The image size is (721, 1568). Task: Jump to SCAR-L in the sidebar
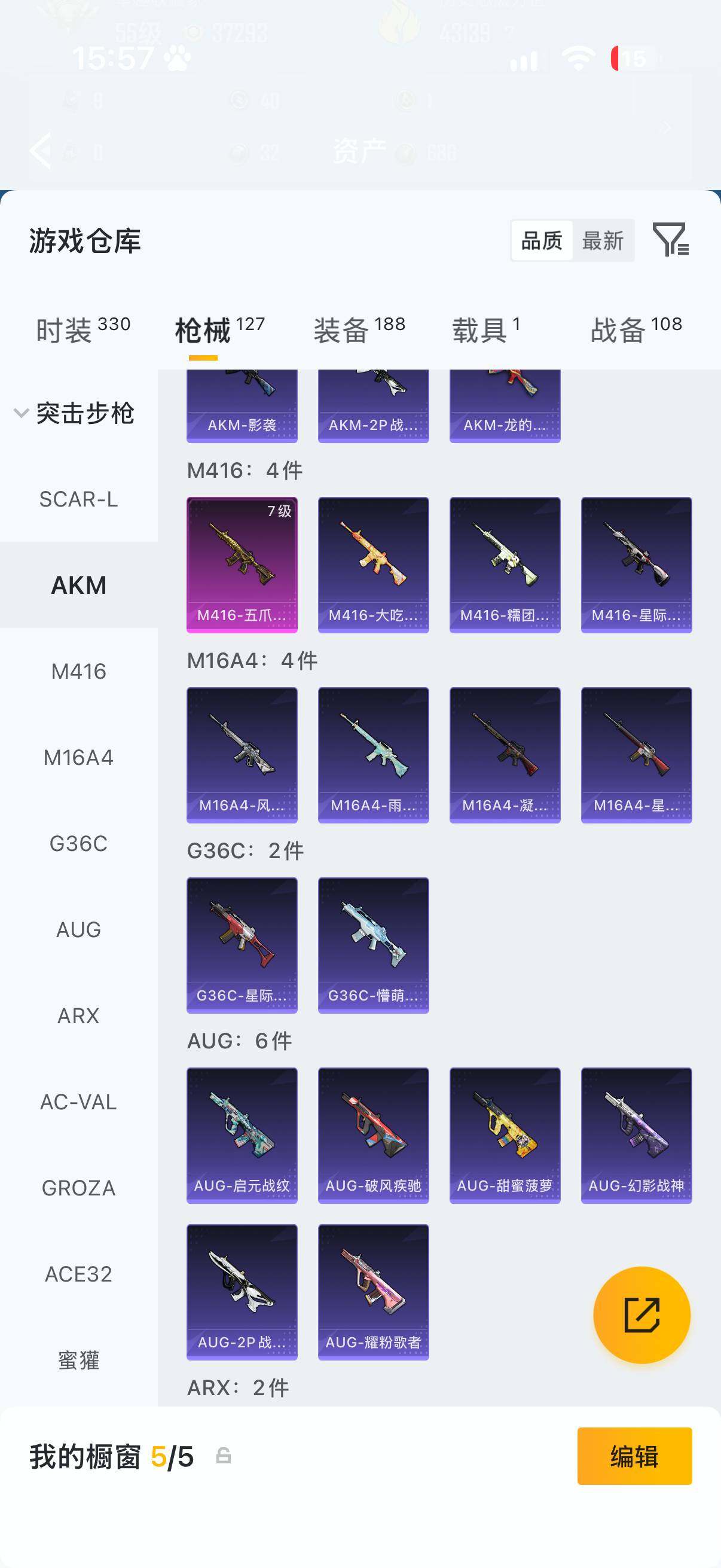78,499
